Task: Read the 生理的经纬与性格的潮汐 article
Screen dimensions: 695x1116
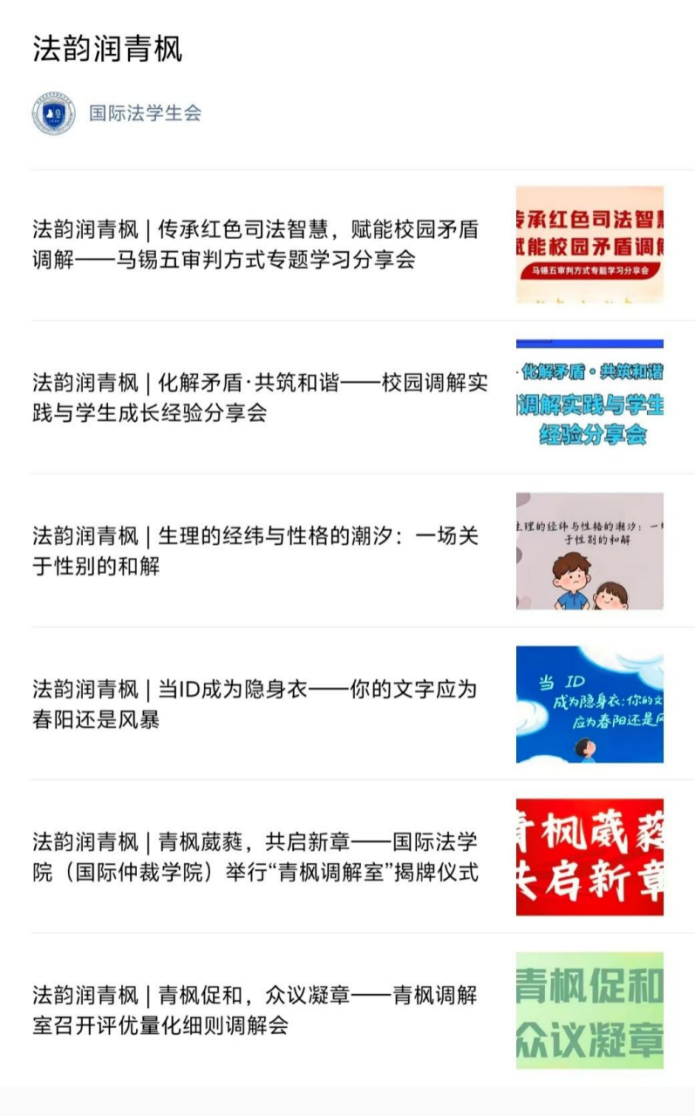Action: point(255,551)
